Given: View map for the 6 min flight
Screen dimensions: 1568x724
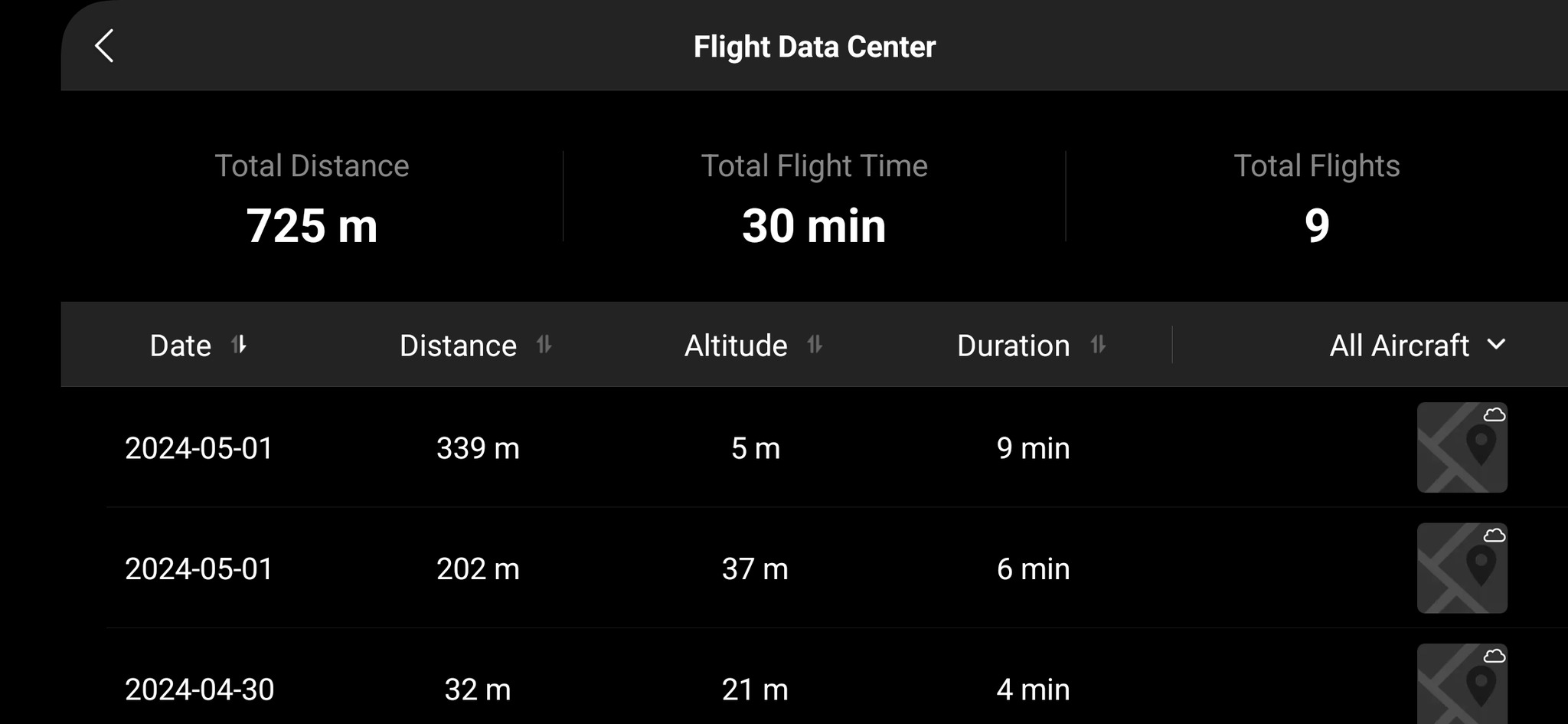Looking at the screenshot, I should [x=1462, y=568].
